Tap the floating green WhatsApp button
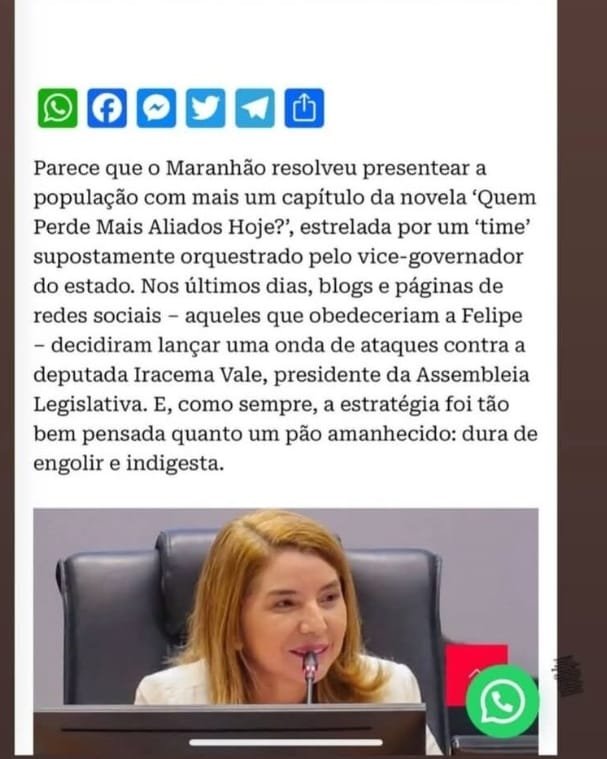The image size is (607, 759). pos(502,701)
